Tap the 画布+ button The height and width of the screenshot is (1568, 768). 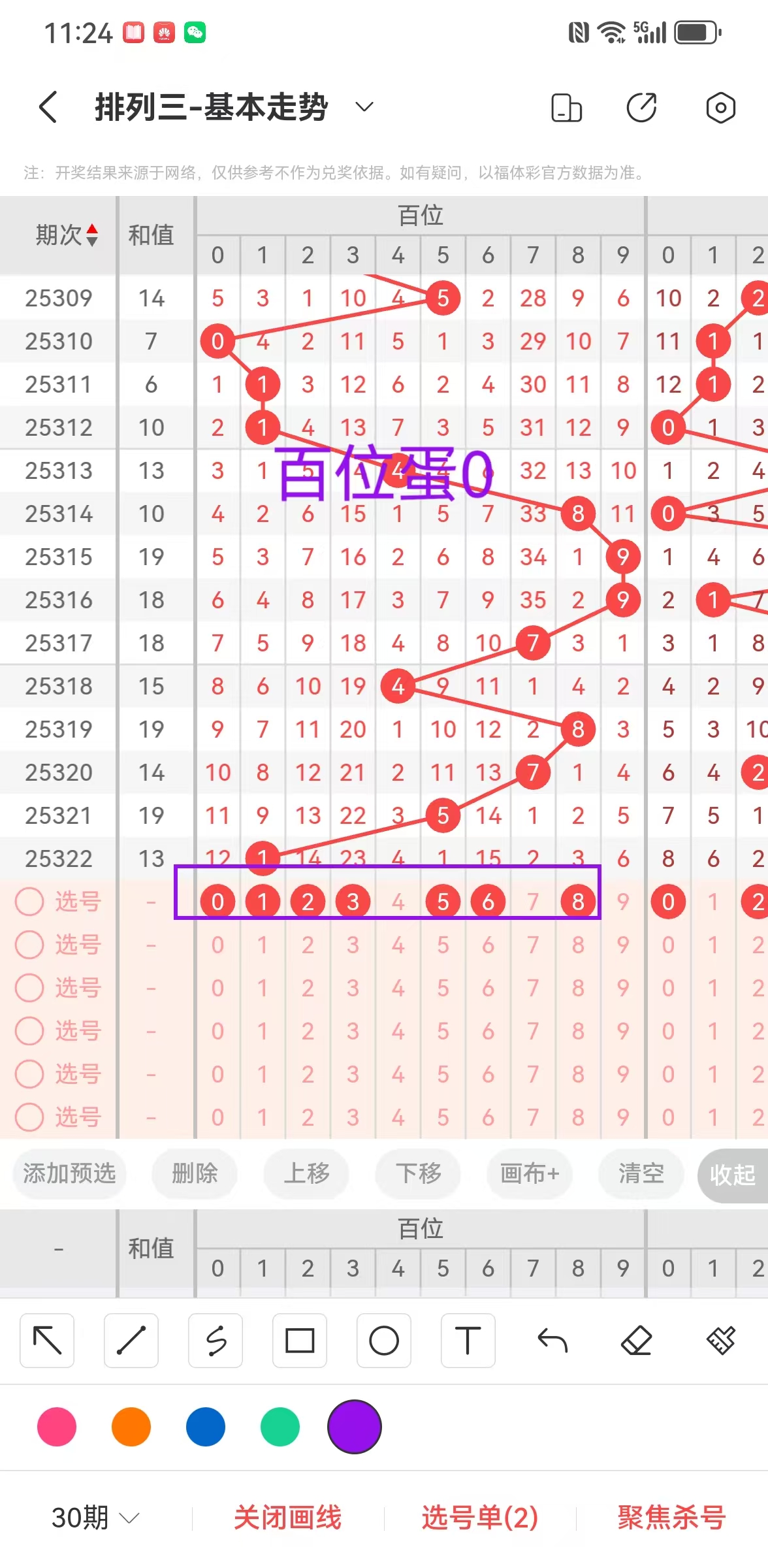pyautogui.click(x=530, y=1174)
